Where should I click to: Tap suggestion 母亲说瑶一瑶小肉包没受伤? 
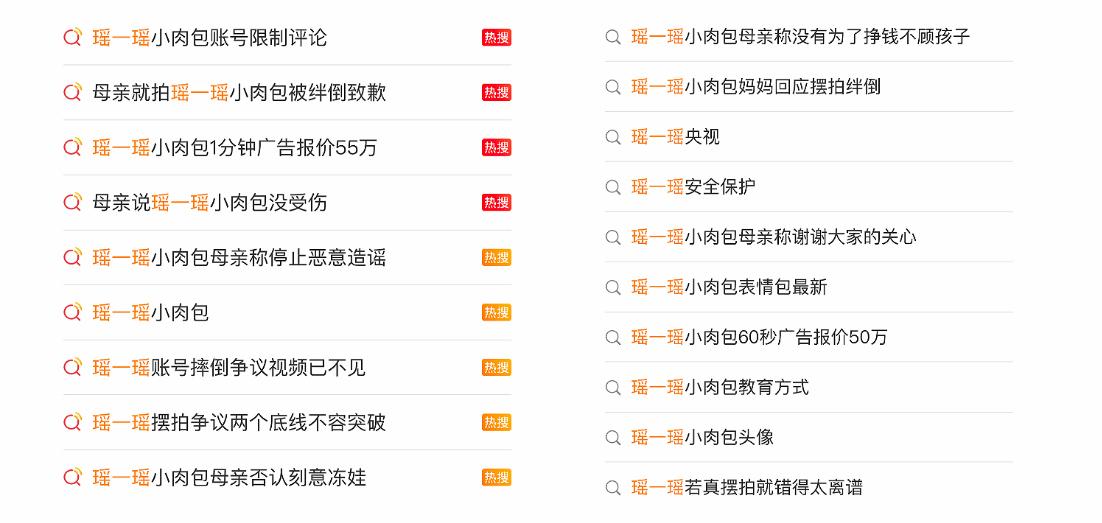(210, 203)
